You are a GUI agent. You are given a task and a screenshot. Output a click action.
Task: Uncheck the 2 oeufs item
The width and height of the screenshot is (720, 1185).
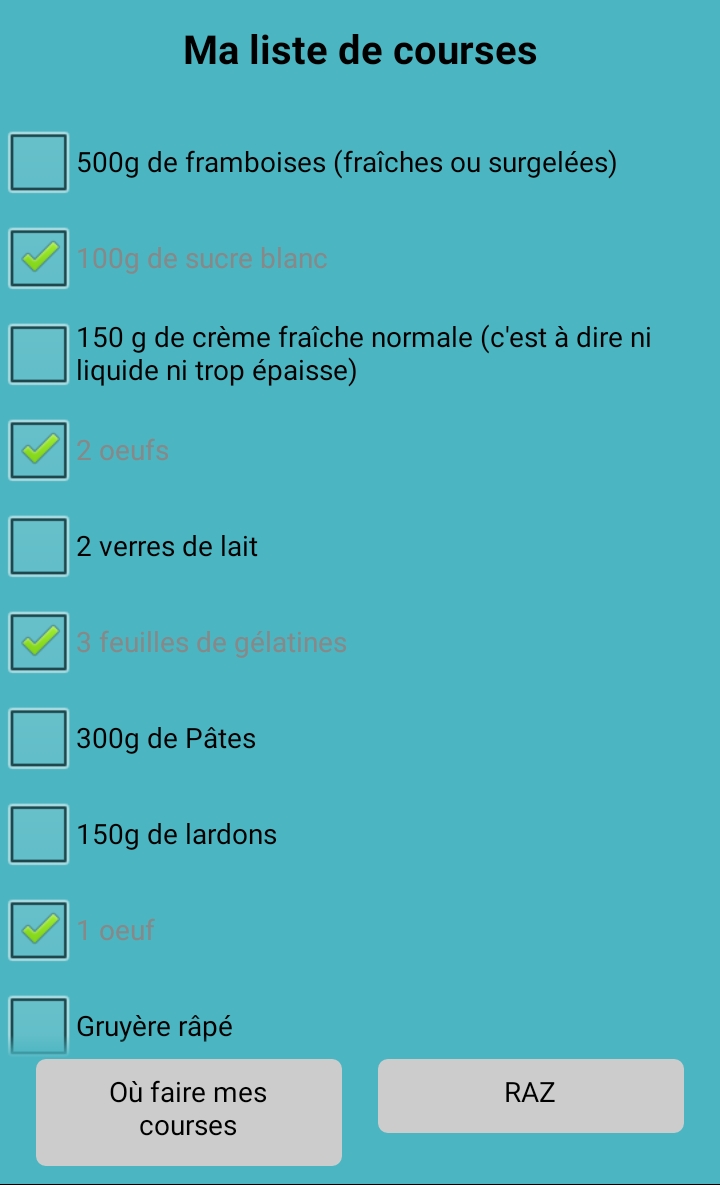(39, 450)
